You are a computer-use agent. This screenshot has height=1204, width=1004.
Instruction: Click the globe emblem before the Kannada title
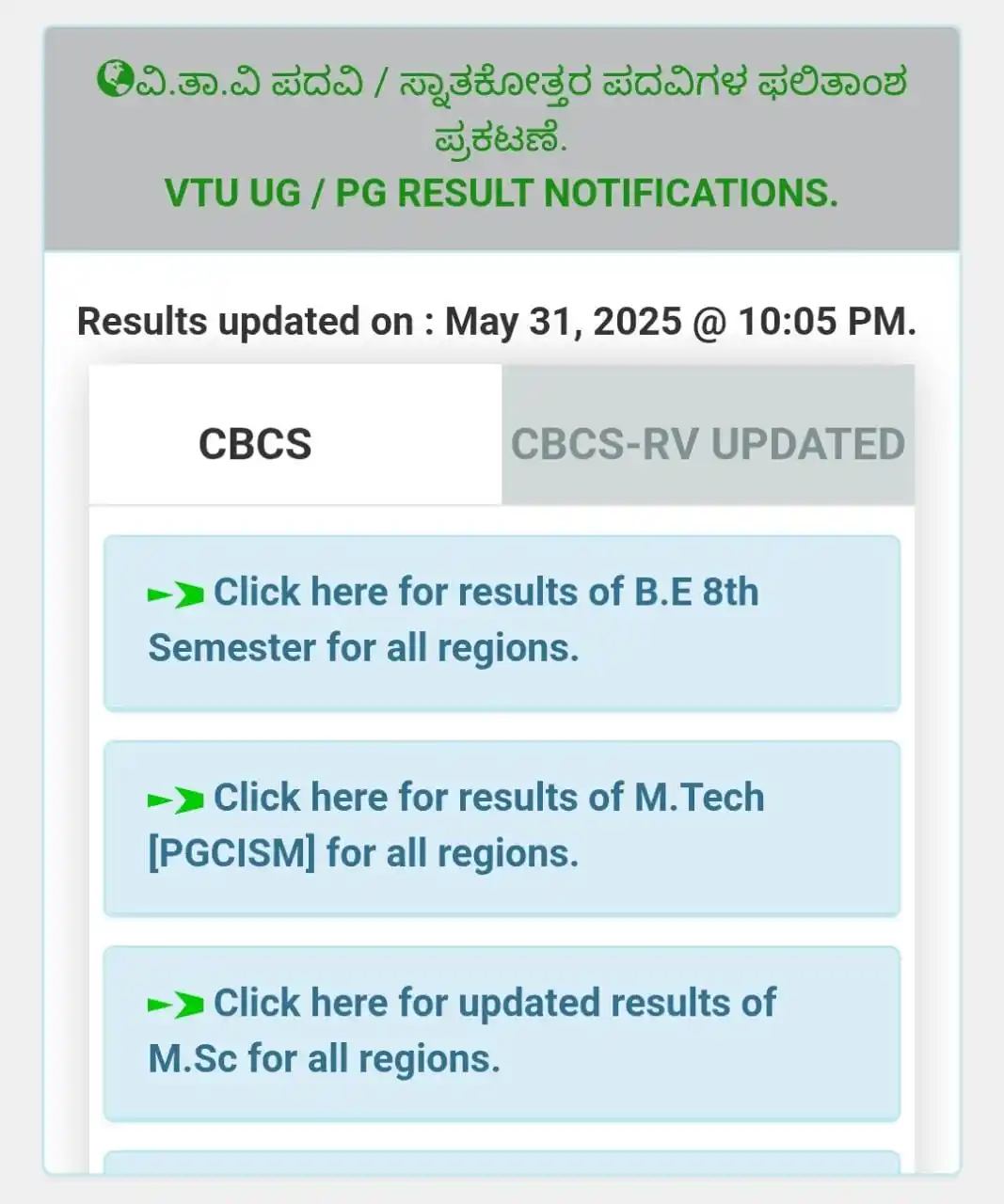[x=117, y=81]
